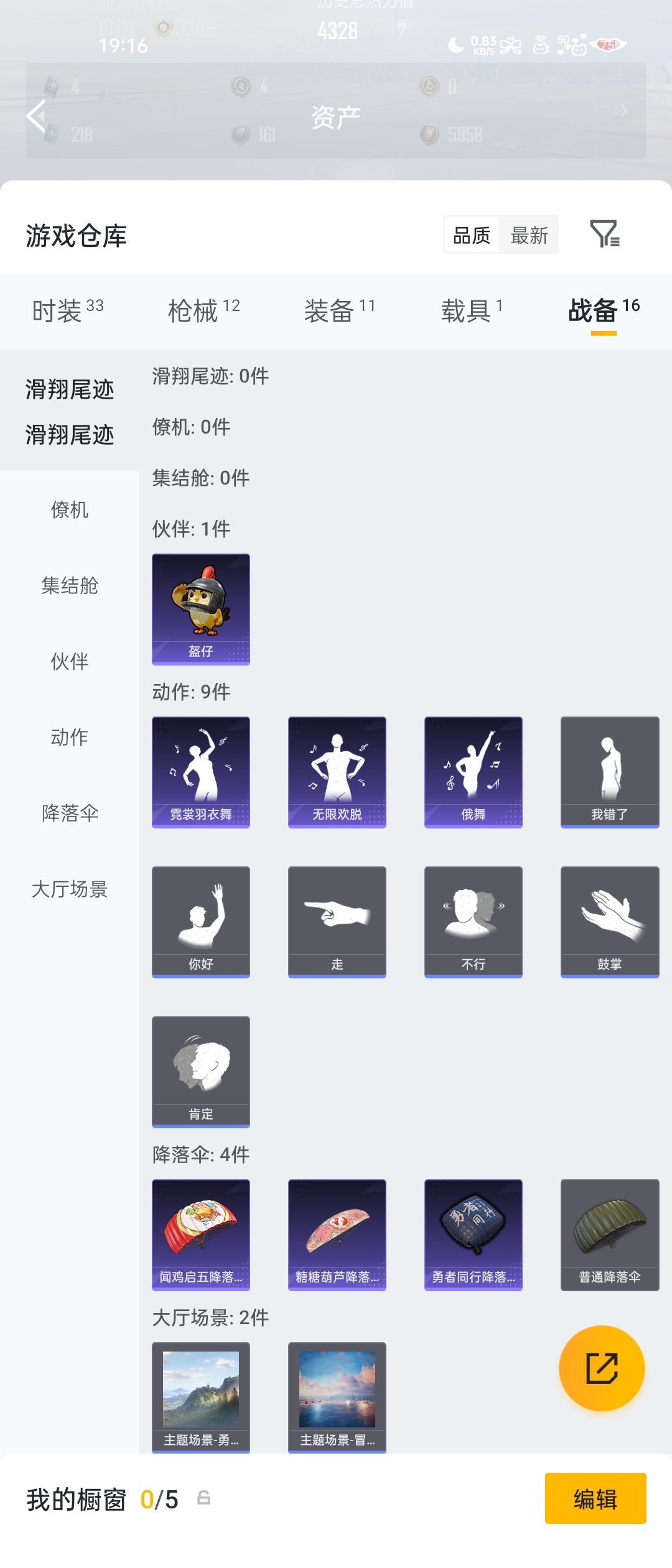The image size is (672, 1568).
Task: Jump to 降落伞 via the left sidebar
Action: coord(70,814)
